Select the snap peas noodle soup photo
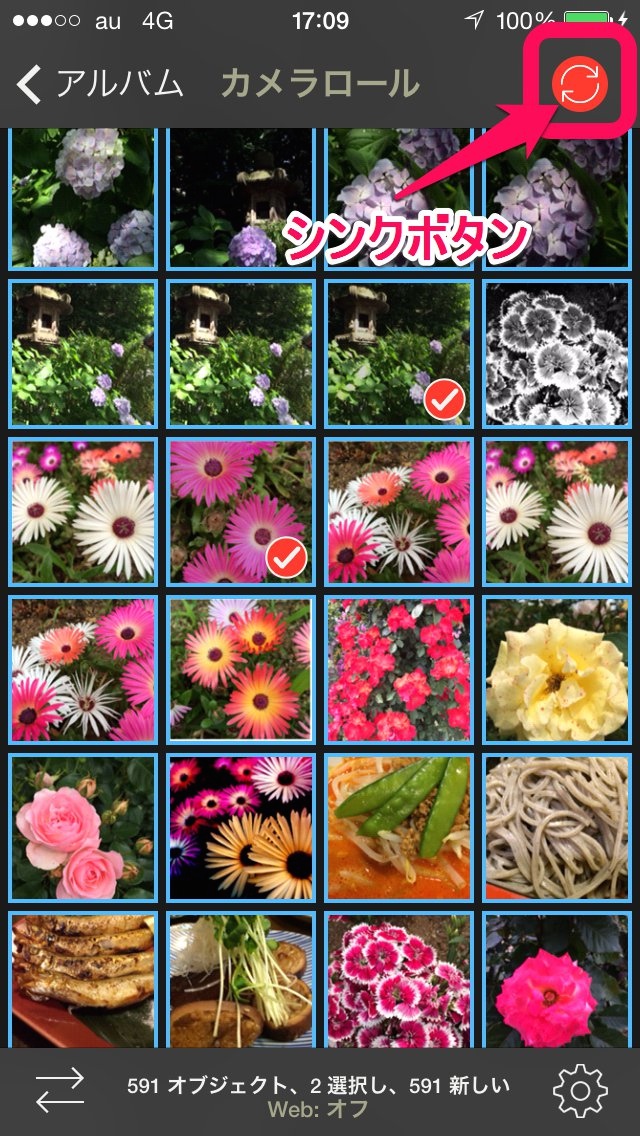This screenshot has height=1136, width=640. [399, 827]
